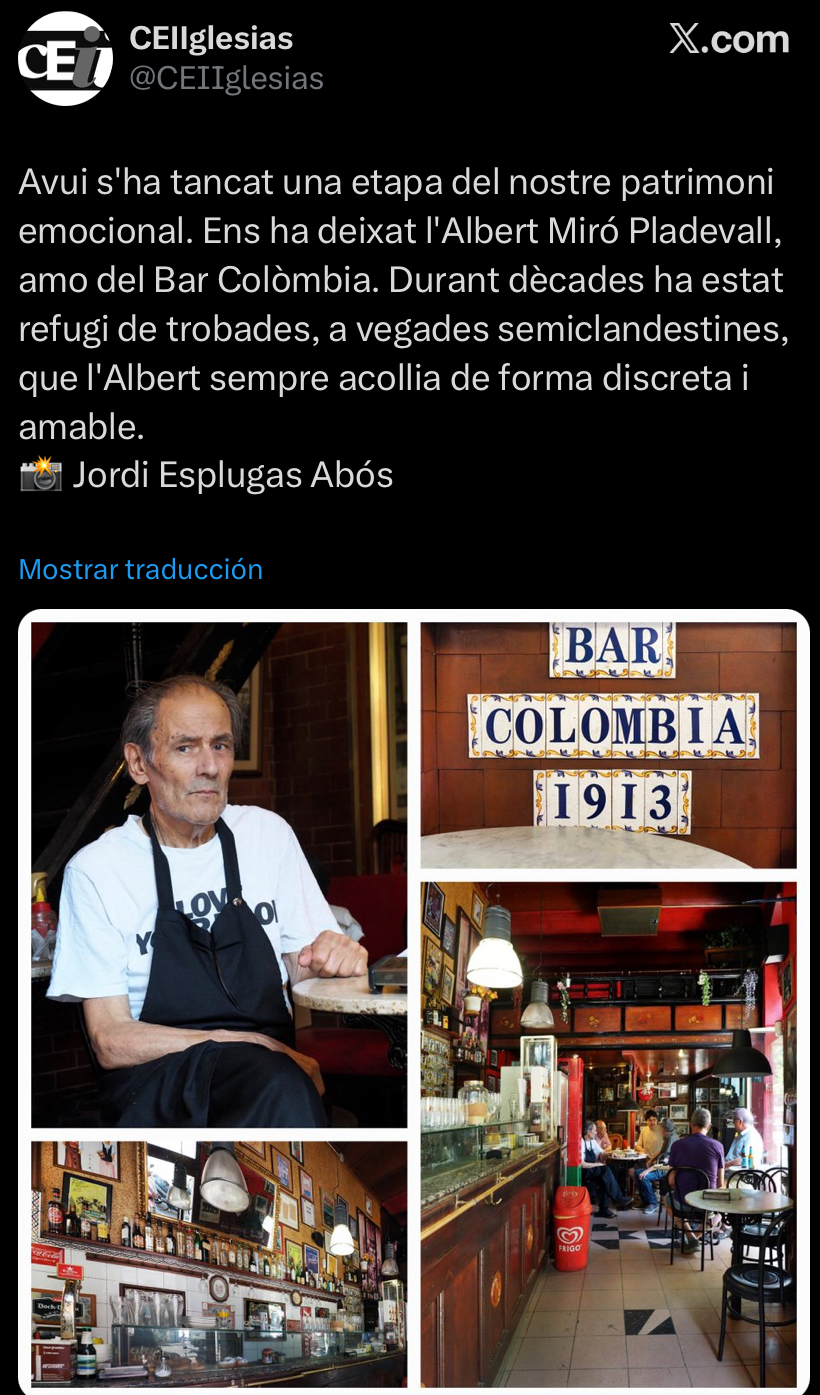Show translation via Mostrar traducción

(141, 569)
